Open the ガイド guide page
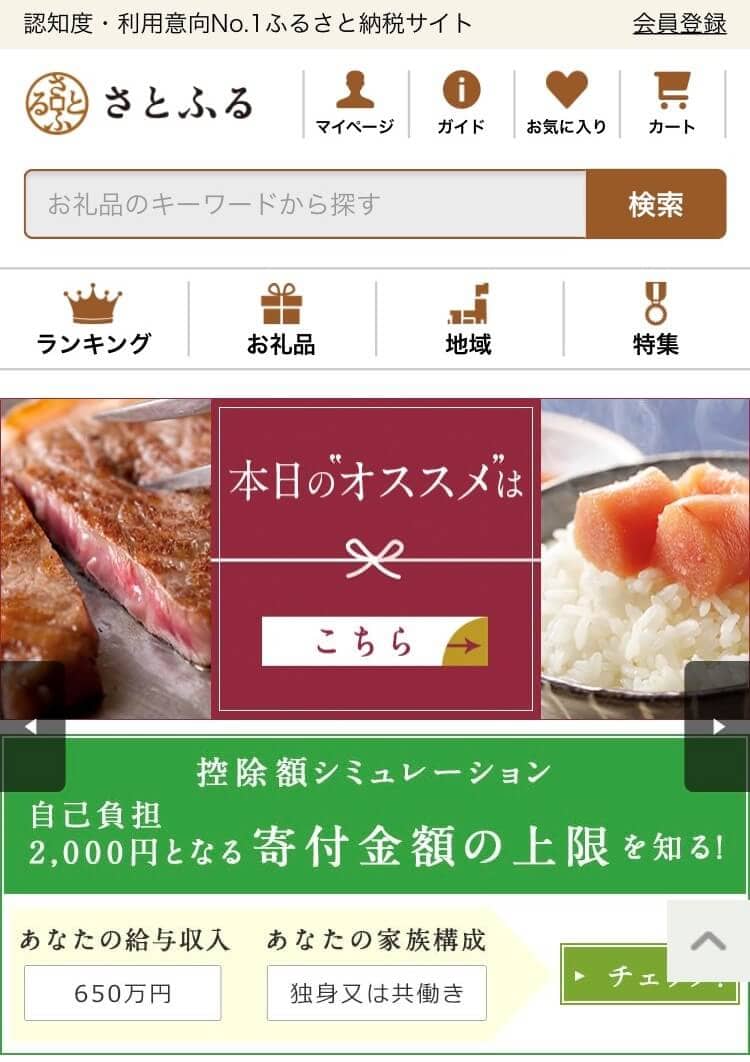The width and height of the screenshot is (750, 1062). point(461,103)
